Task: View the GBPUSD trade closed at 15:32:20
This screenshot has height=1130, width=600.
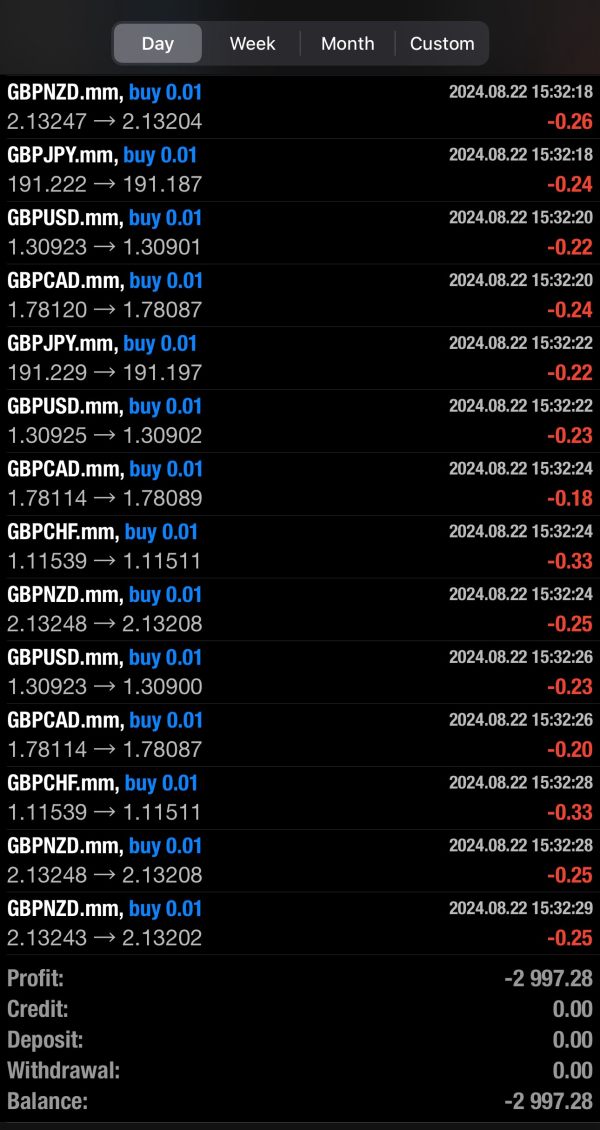Action: click(x=300, y=233)
